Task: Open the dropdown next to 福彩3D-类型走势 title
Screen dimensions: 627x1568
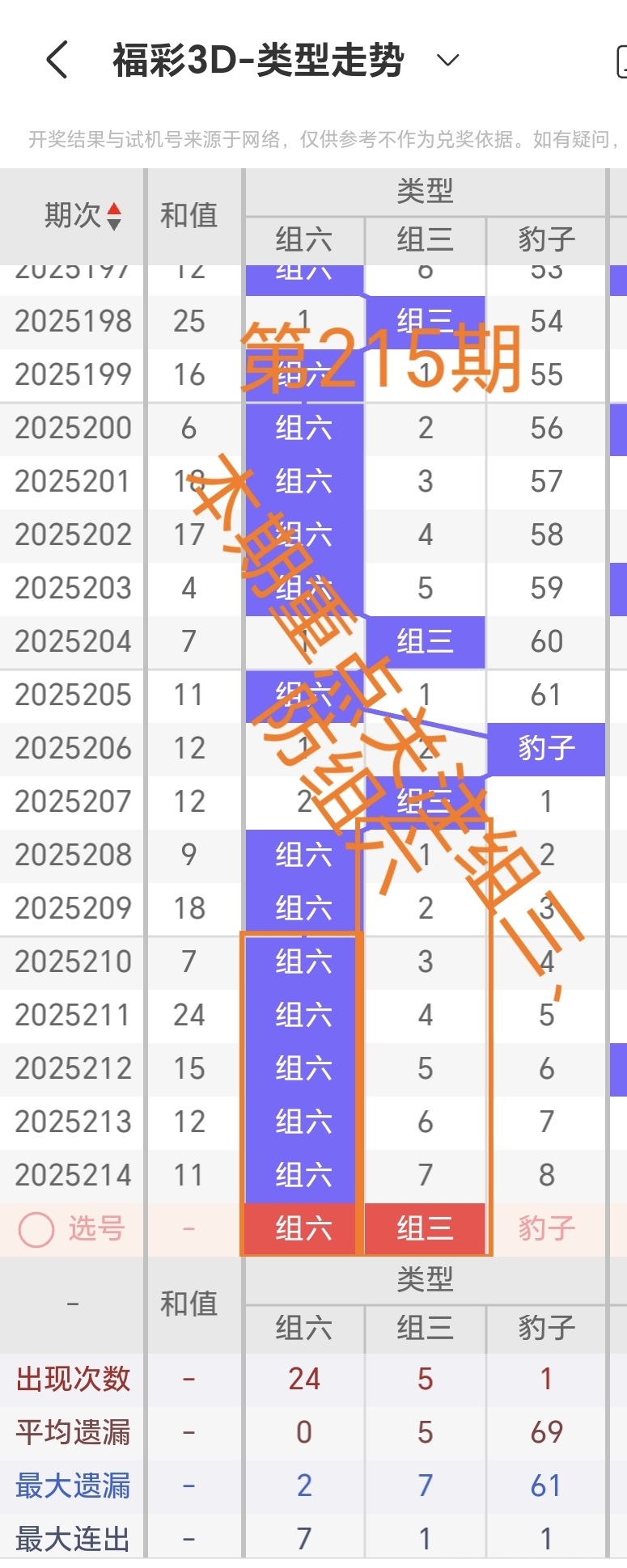Action: coord(446,60)
